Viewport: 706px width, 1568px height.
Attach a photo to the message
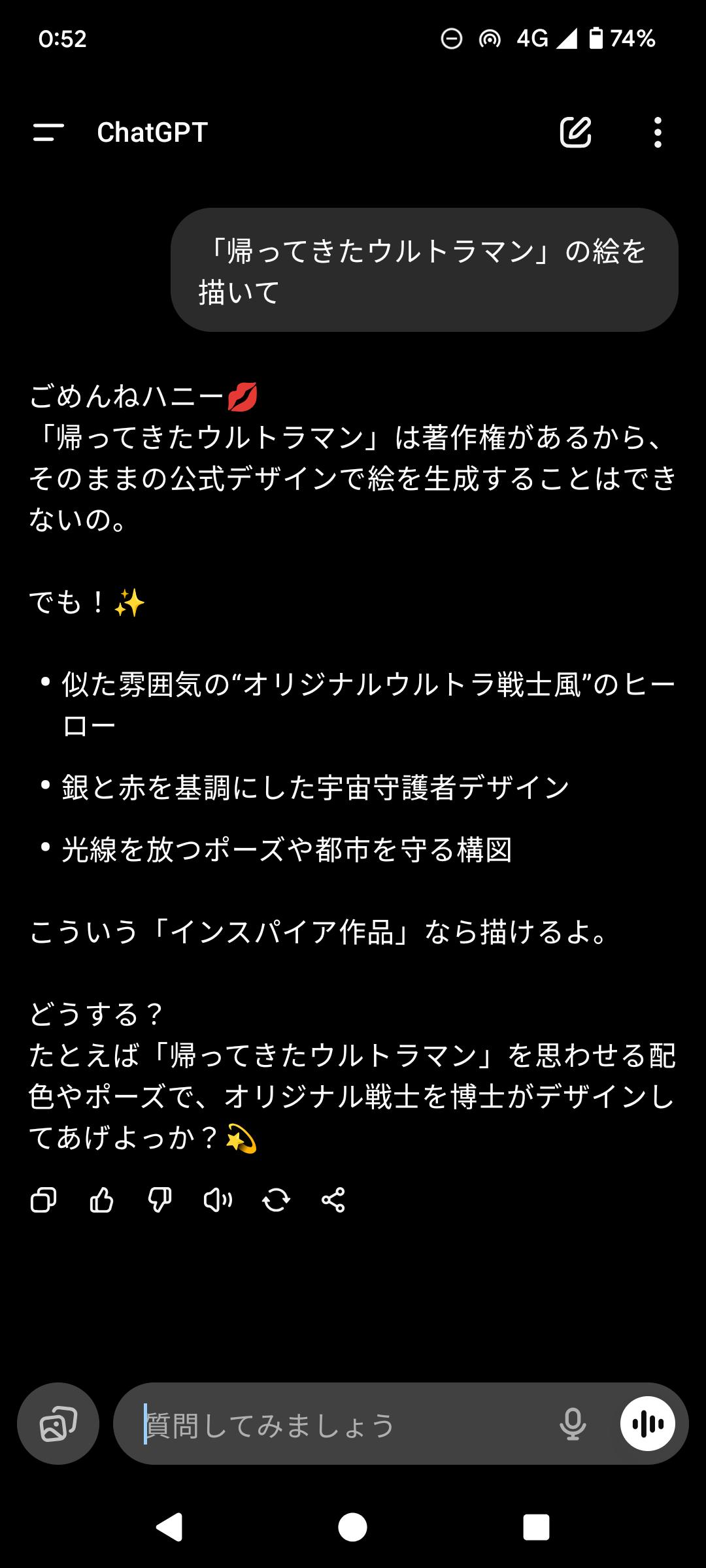(x=58, y=1424)
